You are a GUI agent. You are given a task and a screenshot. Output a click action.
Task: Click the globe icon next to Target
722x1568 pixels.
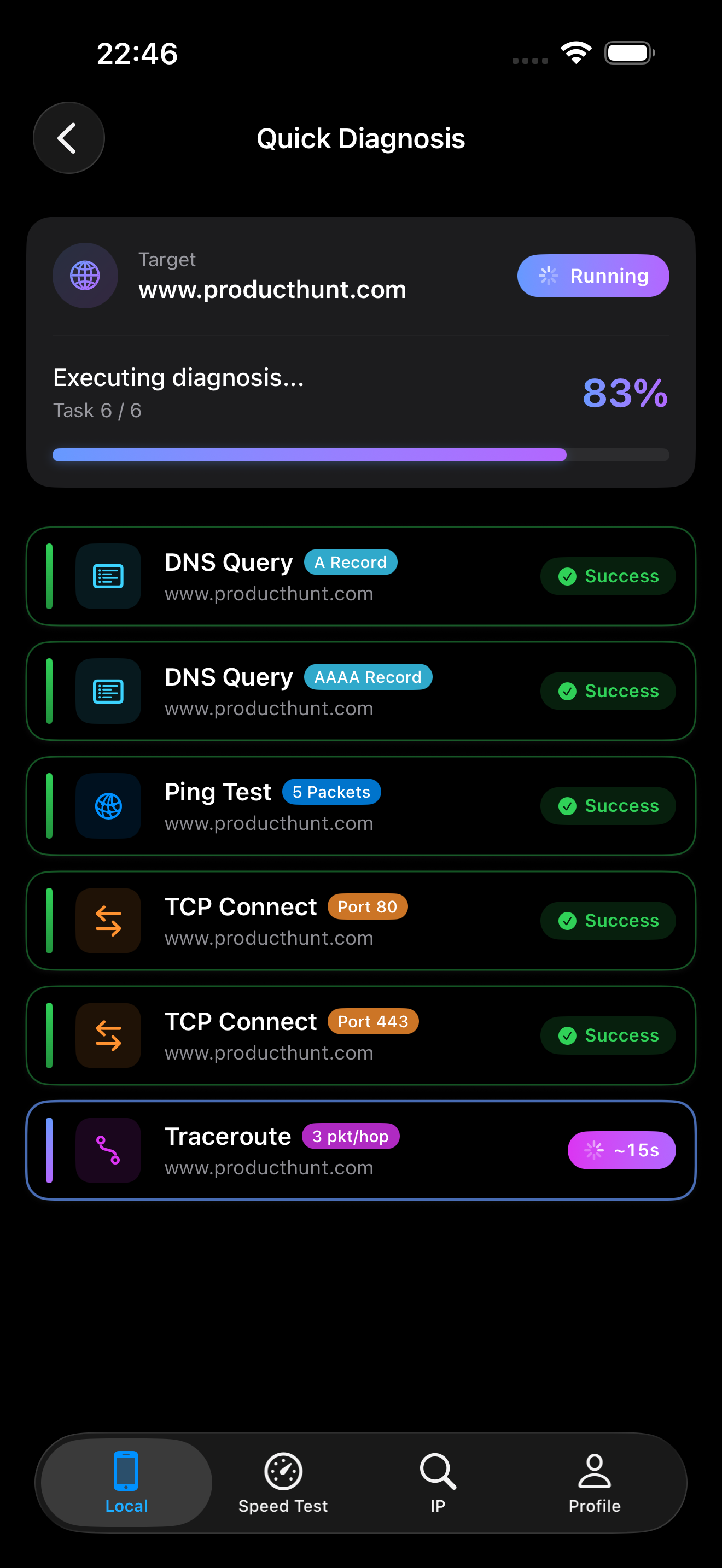[x=85, y=275]
